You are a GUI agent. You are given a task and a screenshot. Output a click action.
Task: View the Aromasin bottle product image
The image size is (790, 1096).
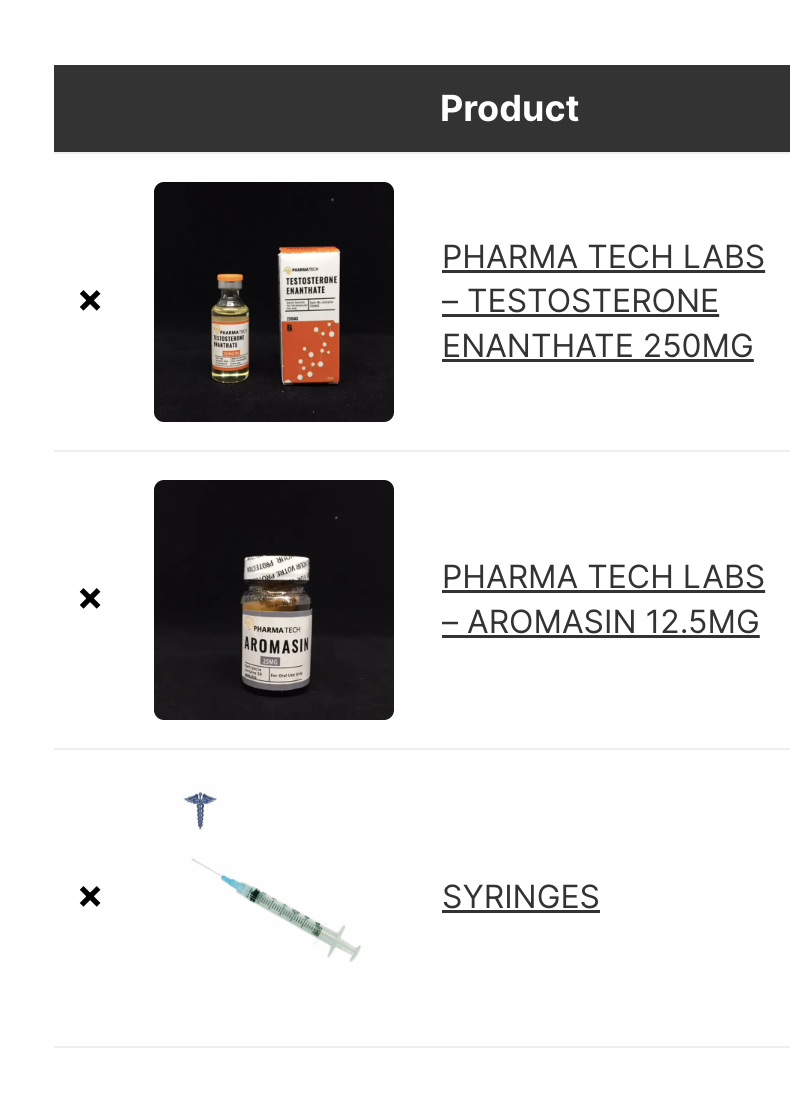tap(273, 599)
